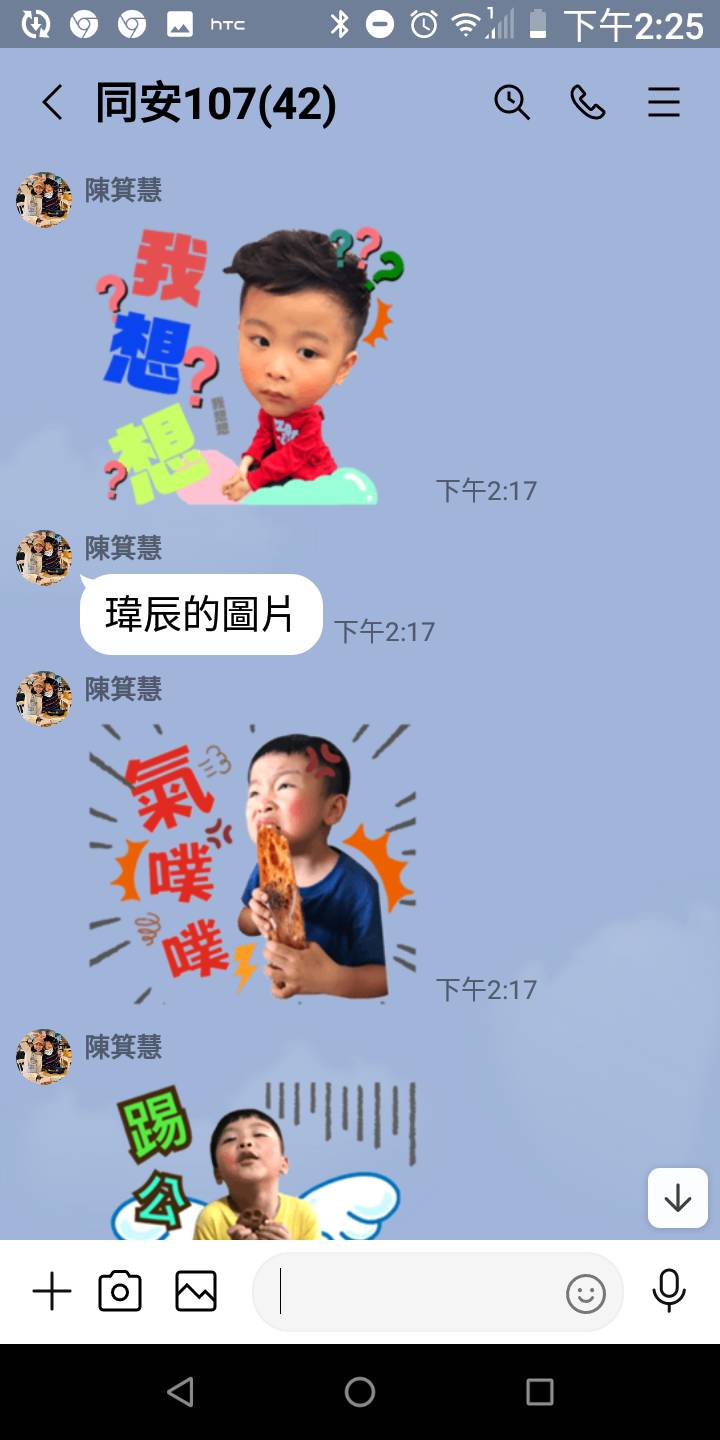Tap the Android home button
This screenshot has height=1440, width=720.
(x=360, y=1392)
